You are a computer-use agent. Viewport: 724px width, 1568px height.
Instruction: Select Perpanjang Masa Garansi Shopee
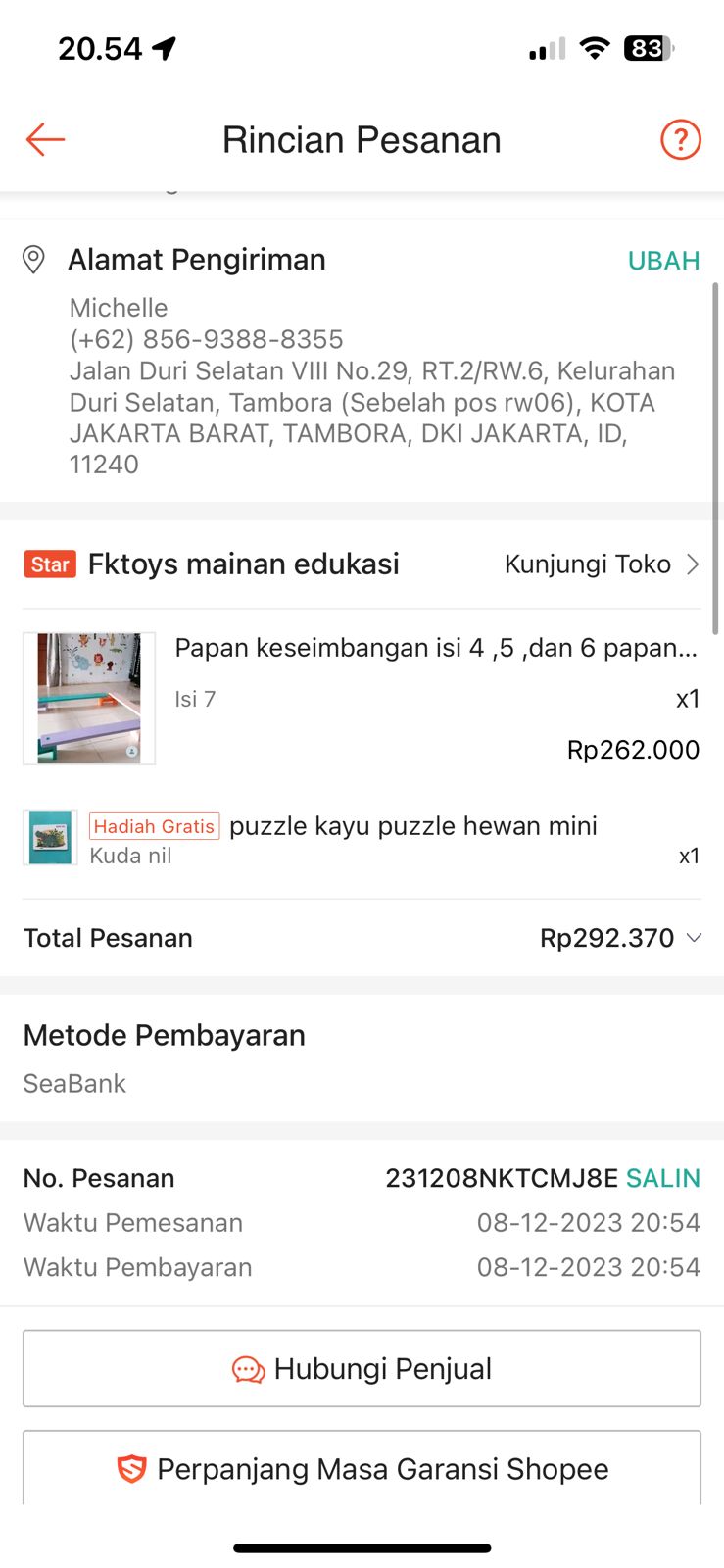[x=362, y=1468]
